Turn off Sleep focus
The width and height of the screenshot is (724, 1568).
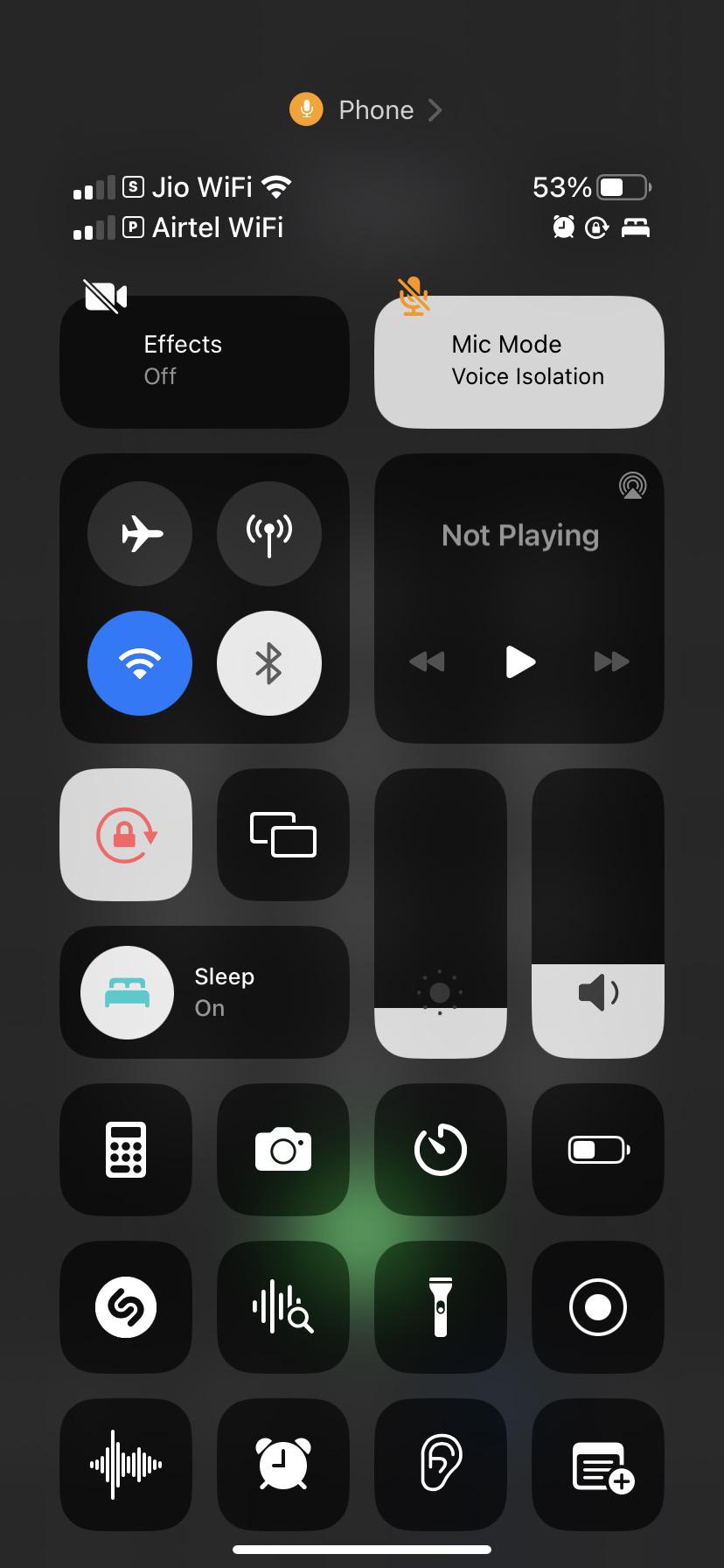pyautogui.click(x=128, y=992)
